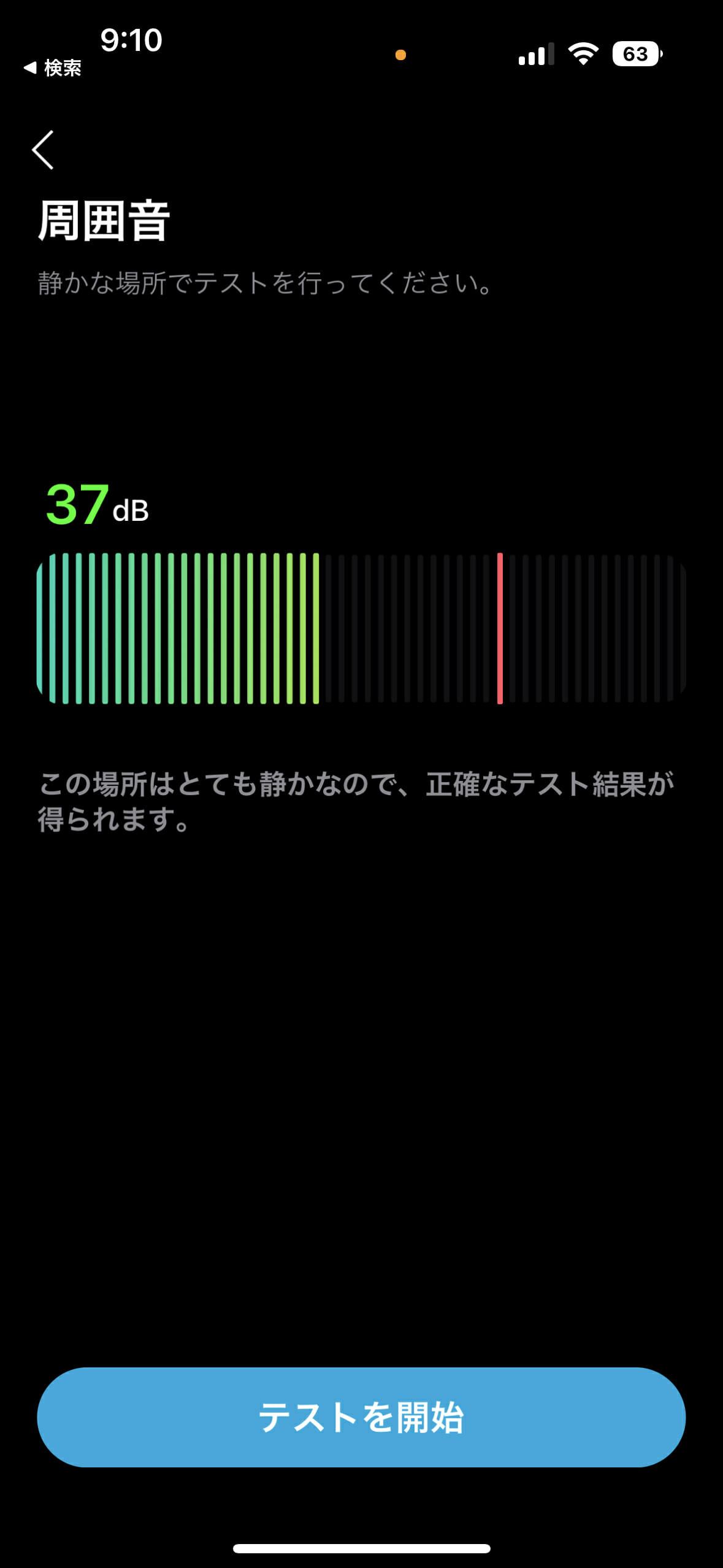Start the test with テストを開始
The width and height of the screenshot is (723, 1568).
pos(361,1417)
